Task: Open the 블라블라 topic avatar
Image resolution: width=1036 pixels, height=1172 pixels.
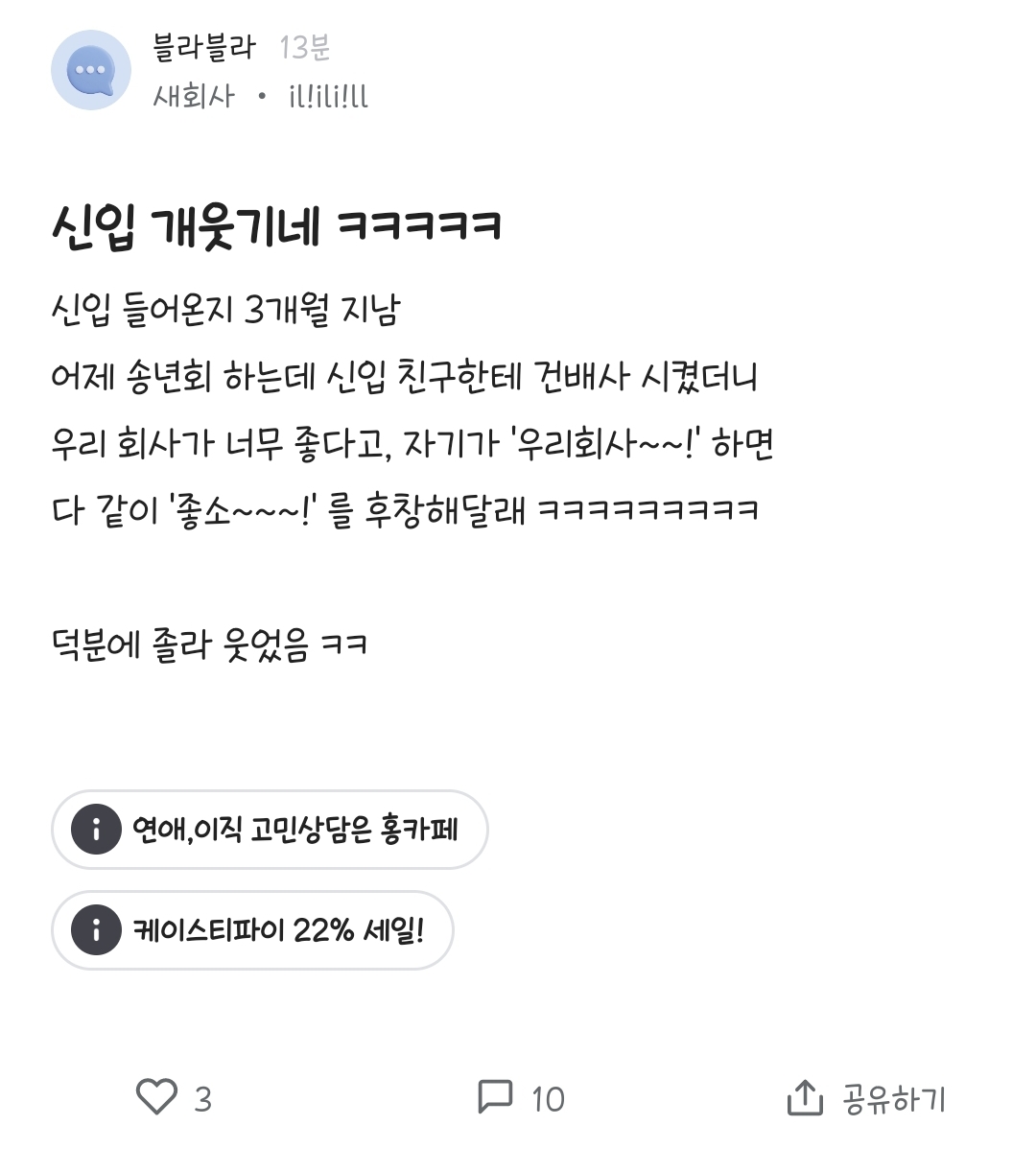Action: [91, 70]
